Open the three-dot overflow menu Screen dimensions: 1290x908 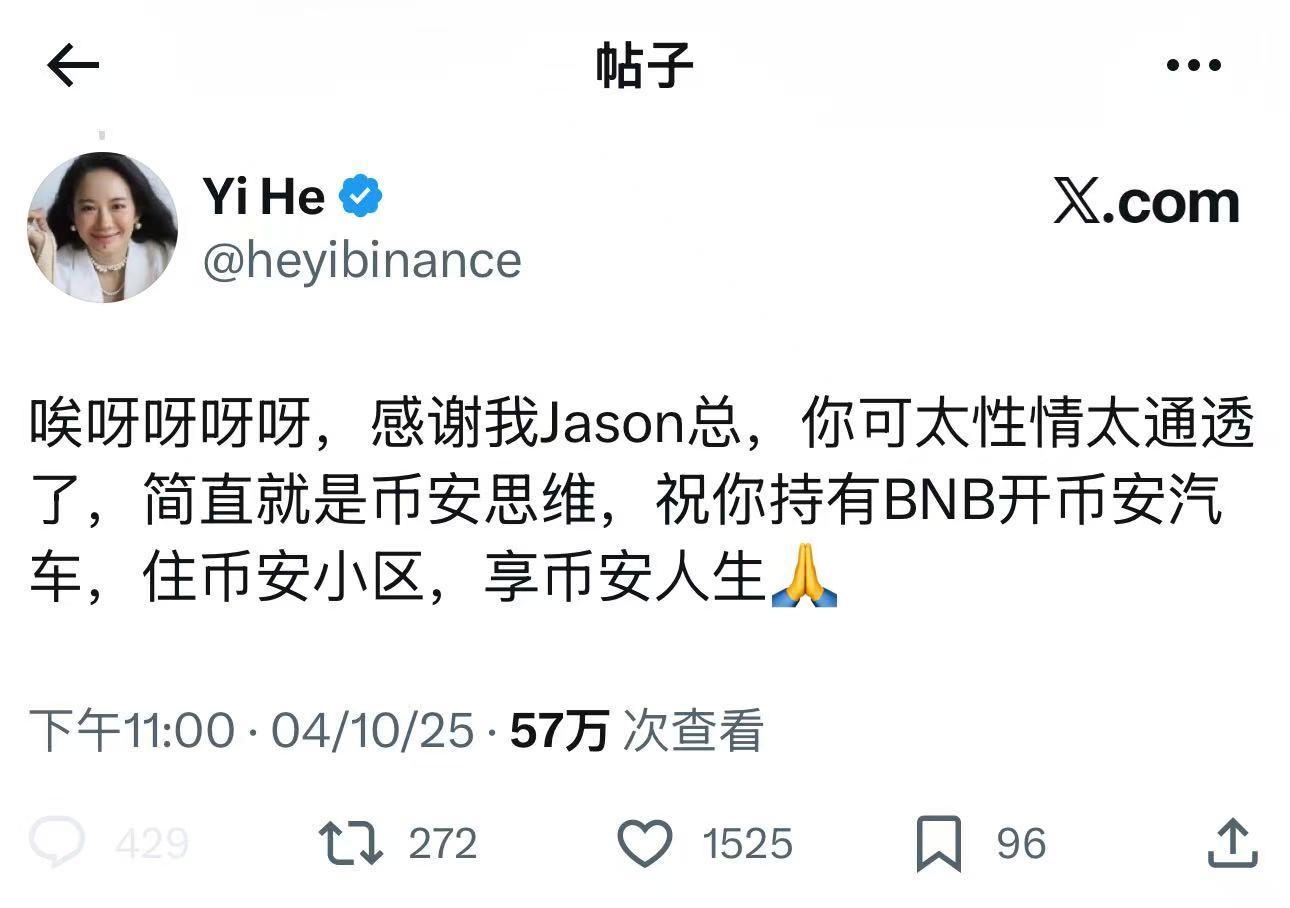click(x=1194, y=66)
